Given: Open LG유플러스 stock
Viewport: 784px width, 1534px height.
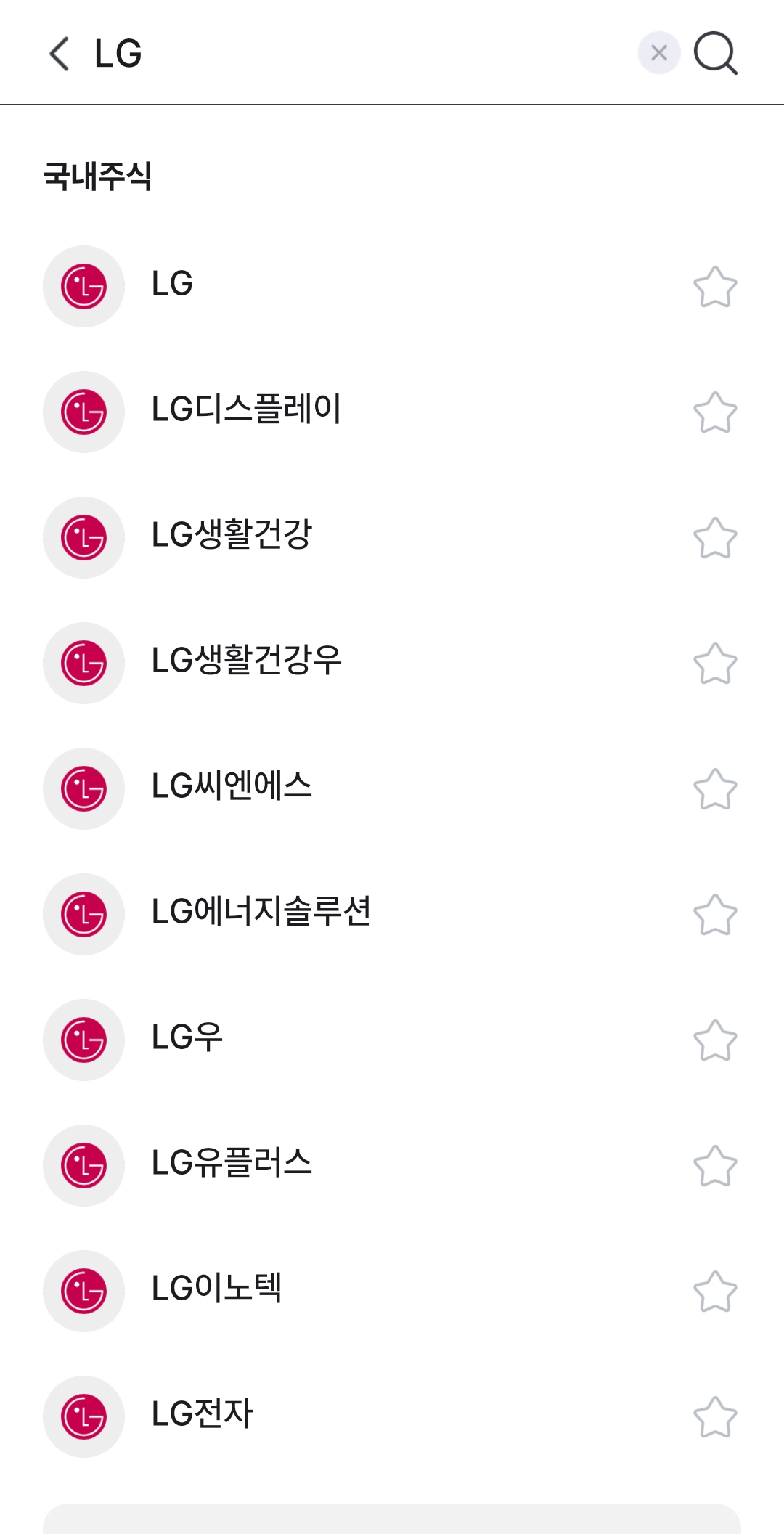Looking at the screenshot, I should pyautogui.click(x=392, y=1165).
